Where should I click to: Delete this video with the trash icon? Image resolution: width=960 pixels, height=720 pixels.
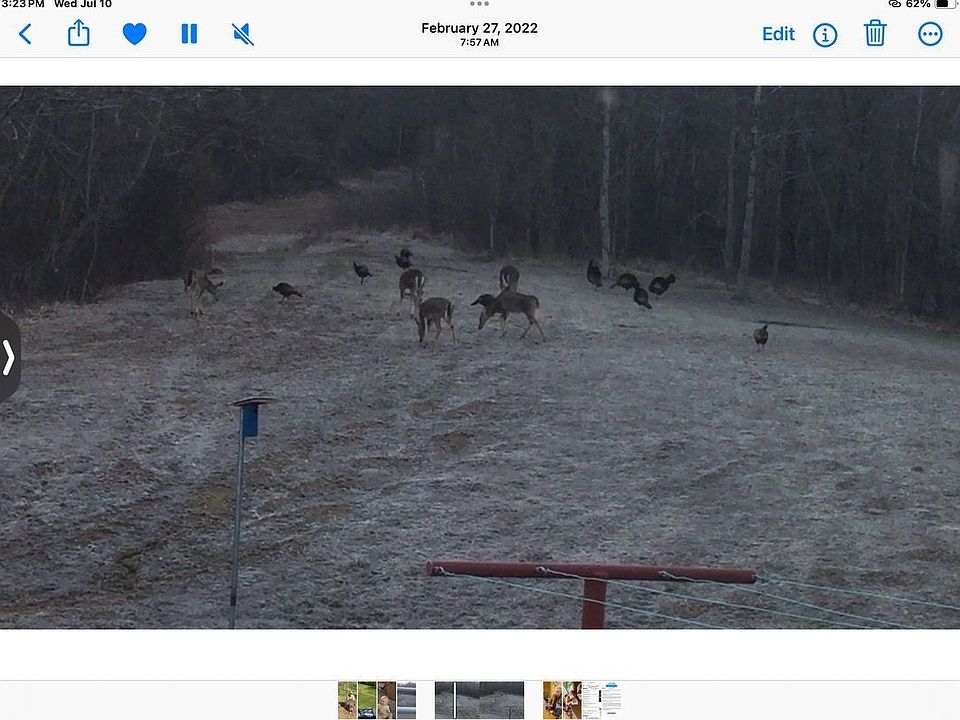[x=875, y=34]
